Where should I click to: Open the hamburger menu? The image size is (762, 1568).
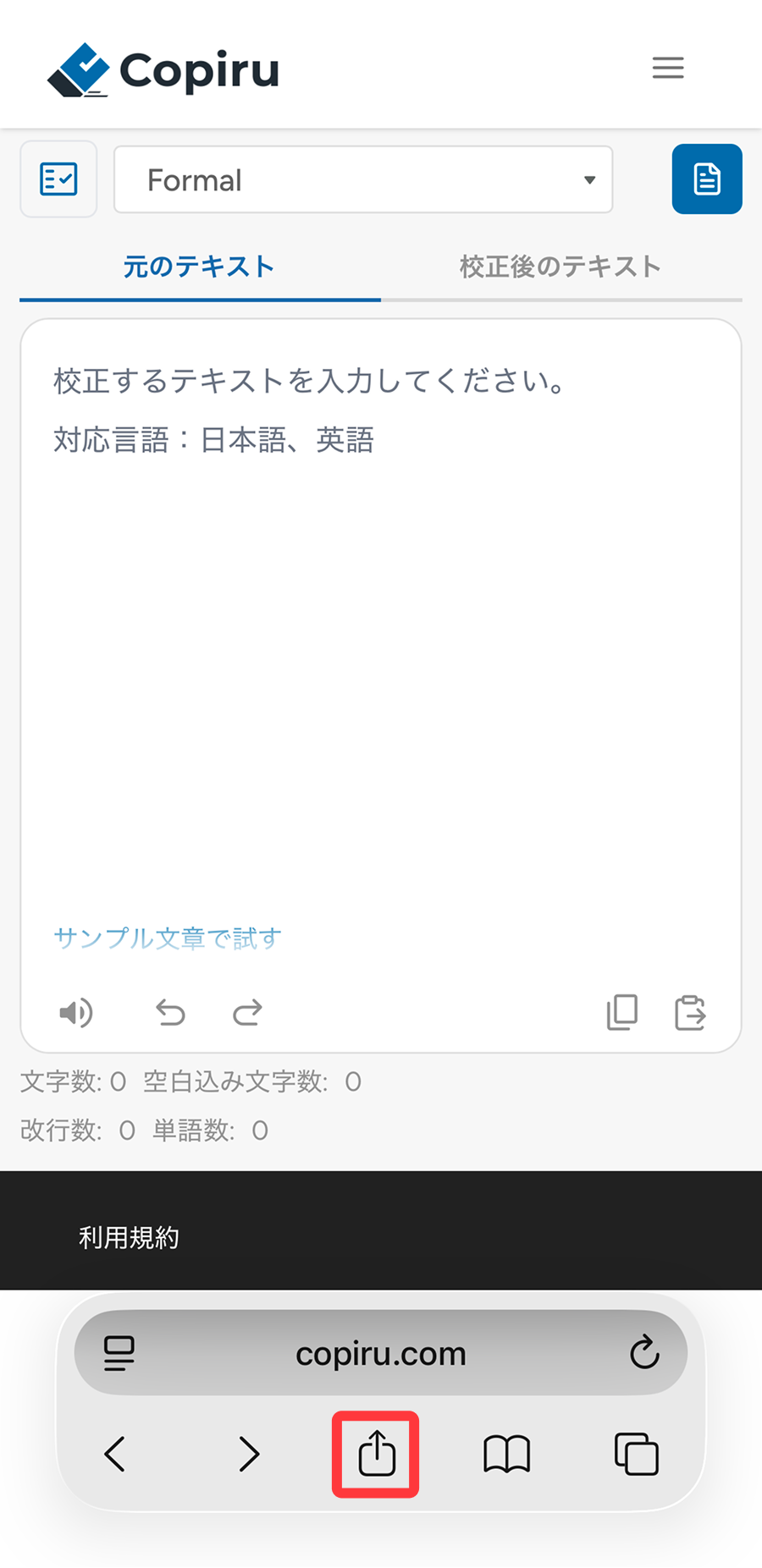[667, 68]
